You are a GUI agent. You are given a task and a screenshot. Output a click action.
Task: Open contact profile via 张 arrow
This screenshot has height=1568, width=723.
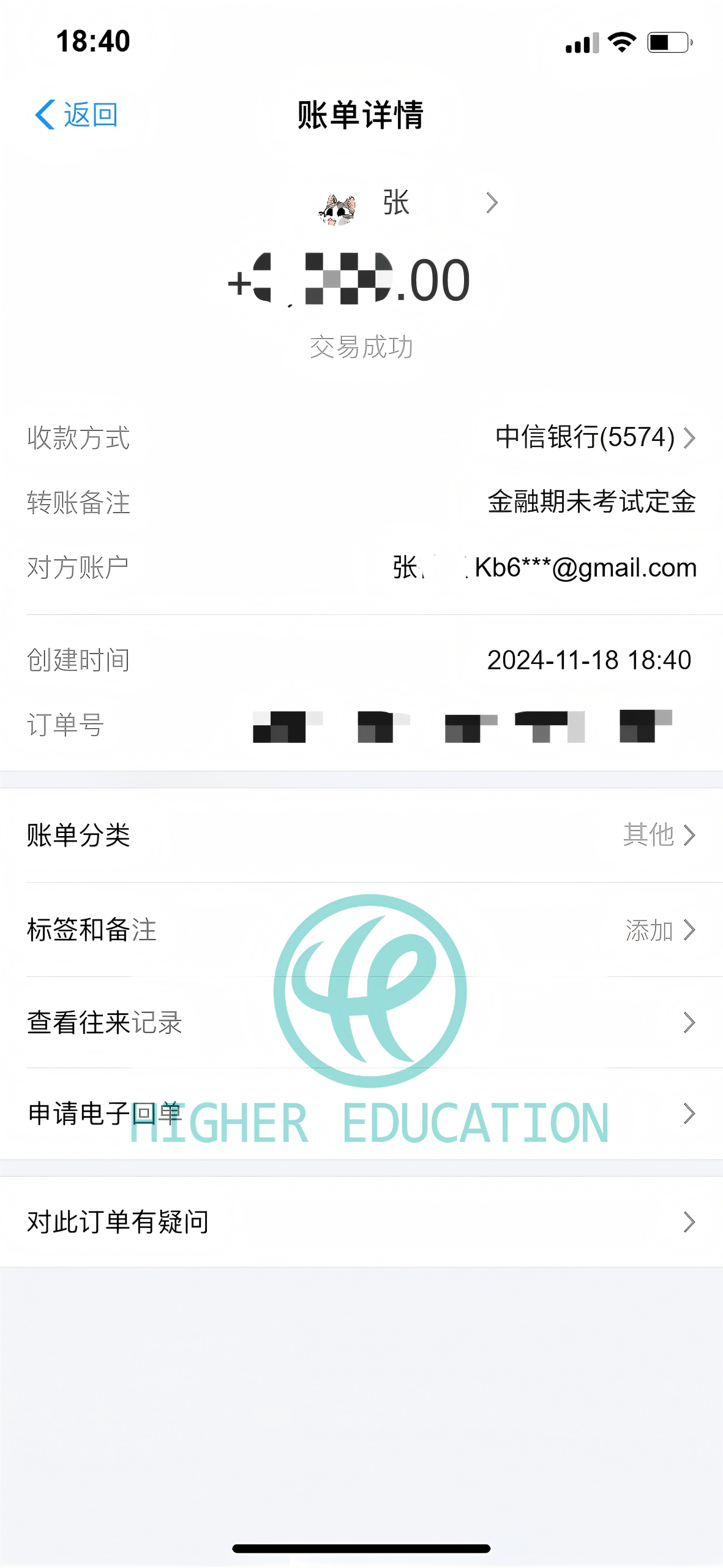(490, 202)
